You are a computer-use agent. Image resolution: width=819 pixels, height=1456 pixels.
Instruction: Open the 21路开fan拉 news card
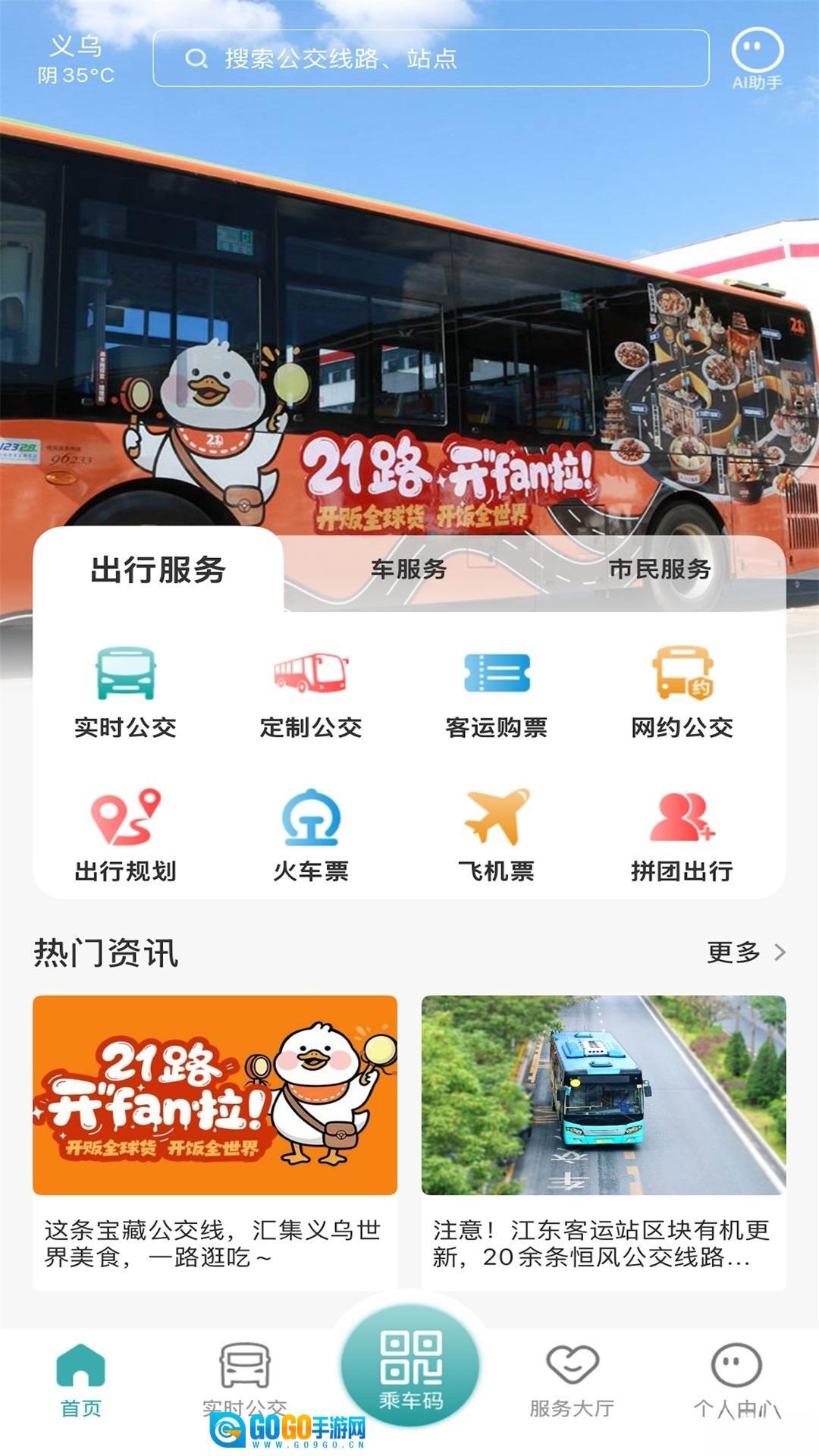click(215, 1141)
